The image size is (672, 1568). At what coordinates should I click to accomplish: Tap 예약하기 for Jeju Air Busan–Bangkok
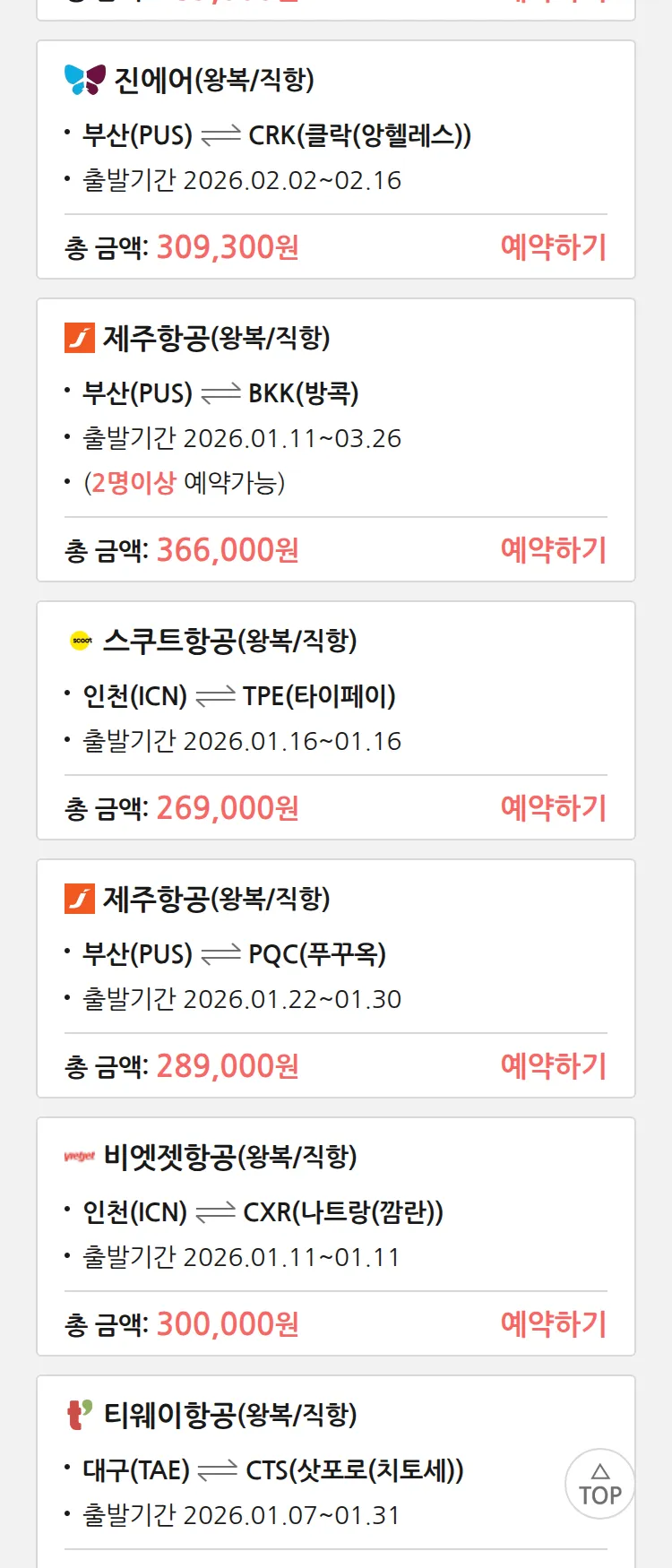553,549
